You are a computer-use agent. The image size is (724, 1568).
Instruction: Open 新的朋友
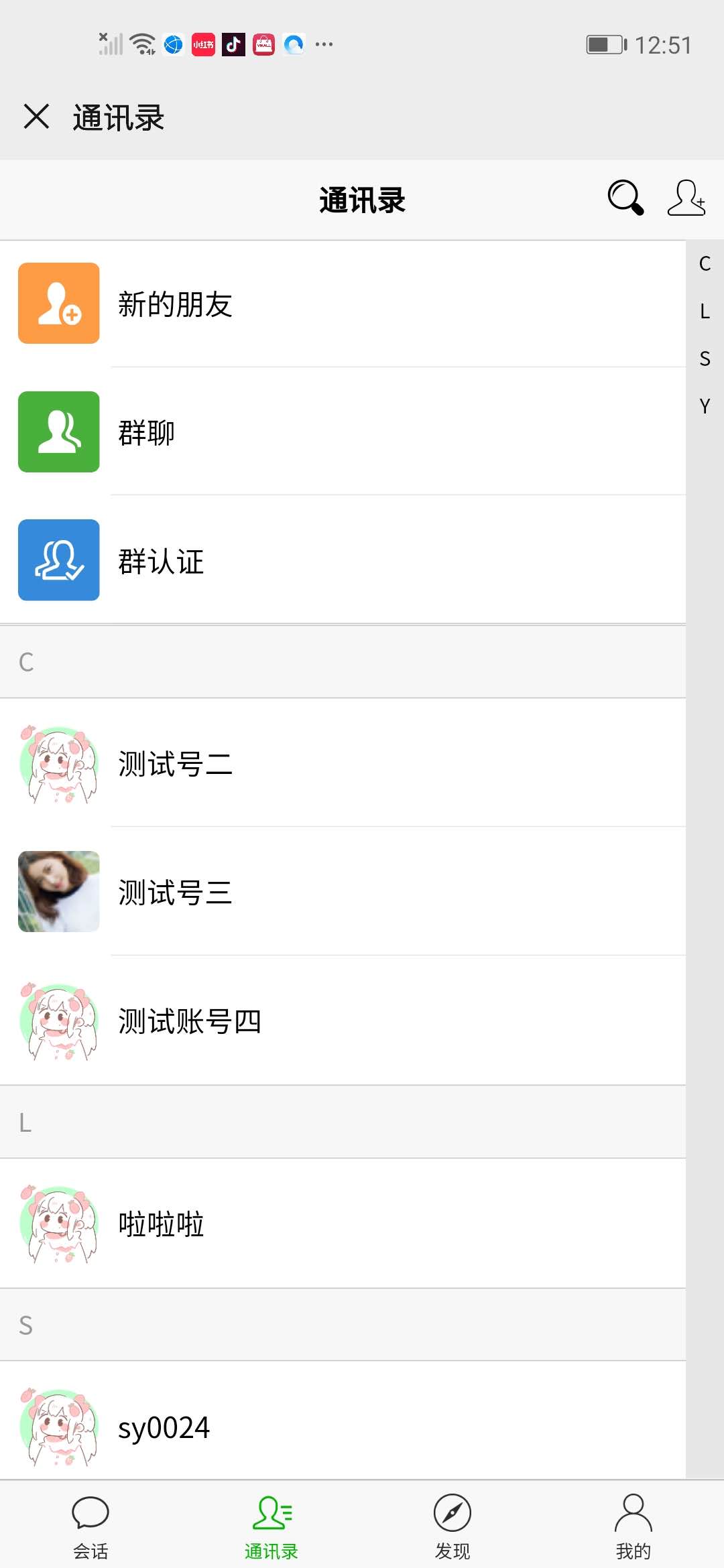click(343, 304)
